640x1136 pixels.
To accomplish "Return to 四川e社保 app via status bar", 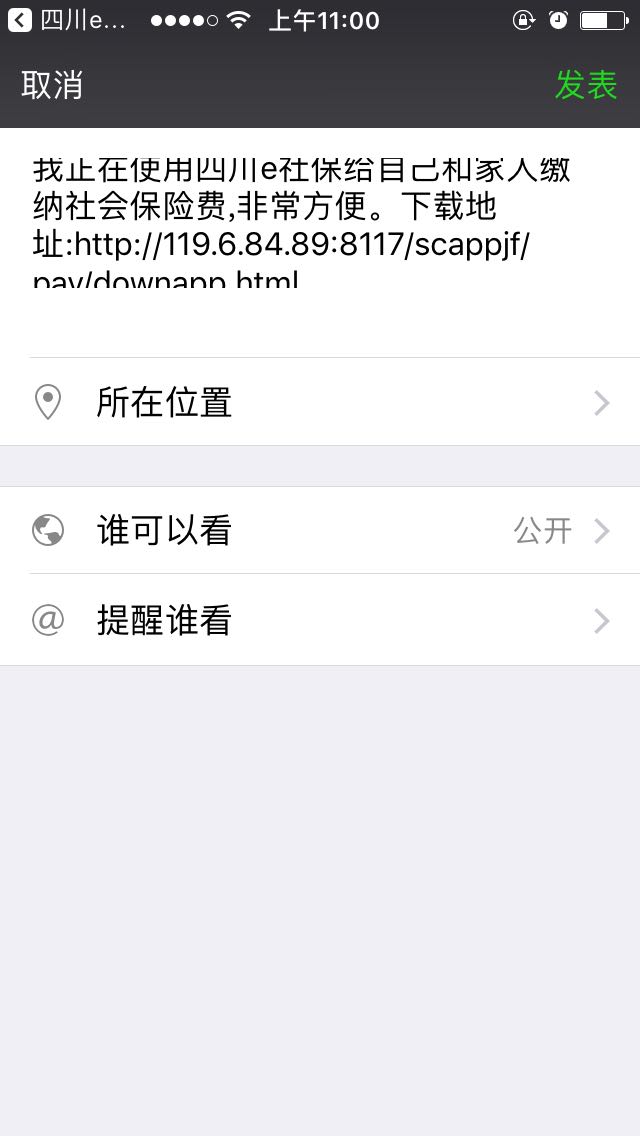I will (68, 20).
